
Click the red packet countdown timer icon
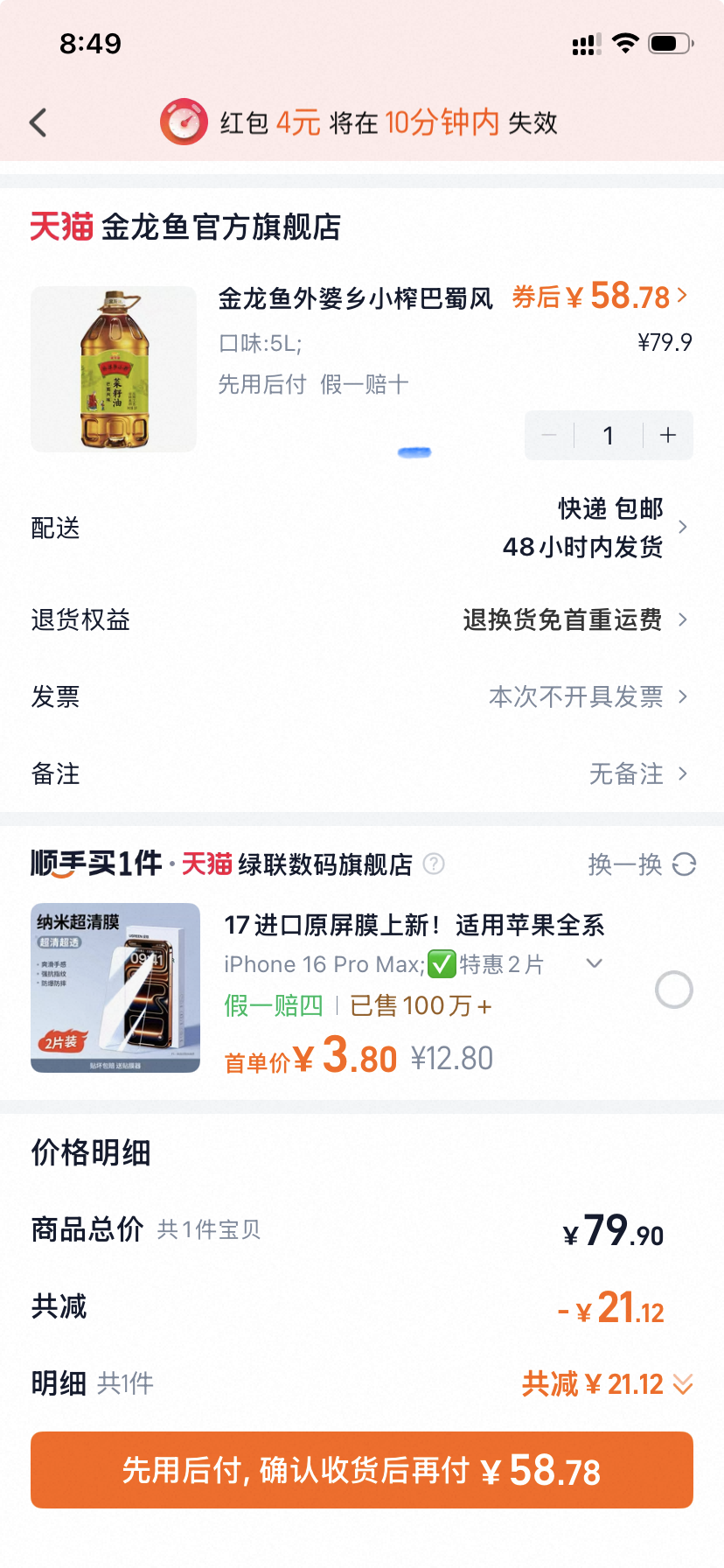pyautogui.click(x=184, y=122)
